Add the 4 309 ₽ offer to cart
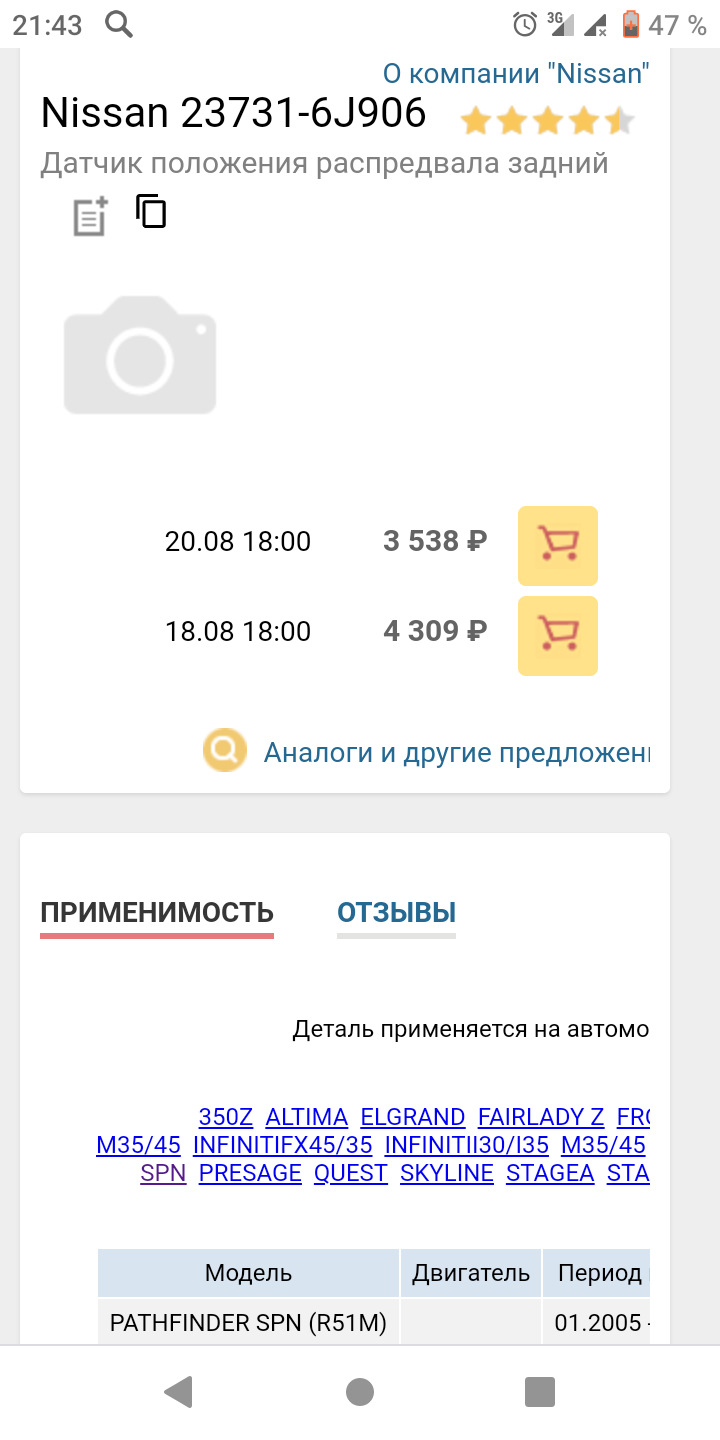Image resolution: width=720 pixels, height=1440 pixels. (x=558, y=636)
